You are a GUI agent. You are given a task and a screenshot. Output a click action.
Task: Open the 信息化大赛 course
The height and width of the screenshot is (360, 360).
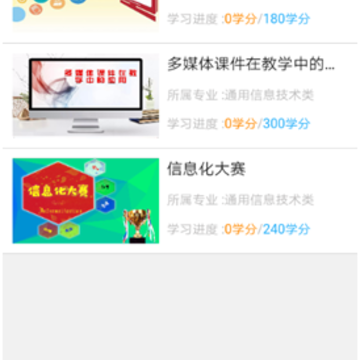pyautogui.click(x=180, y=201)
